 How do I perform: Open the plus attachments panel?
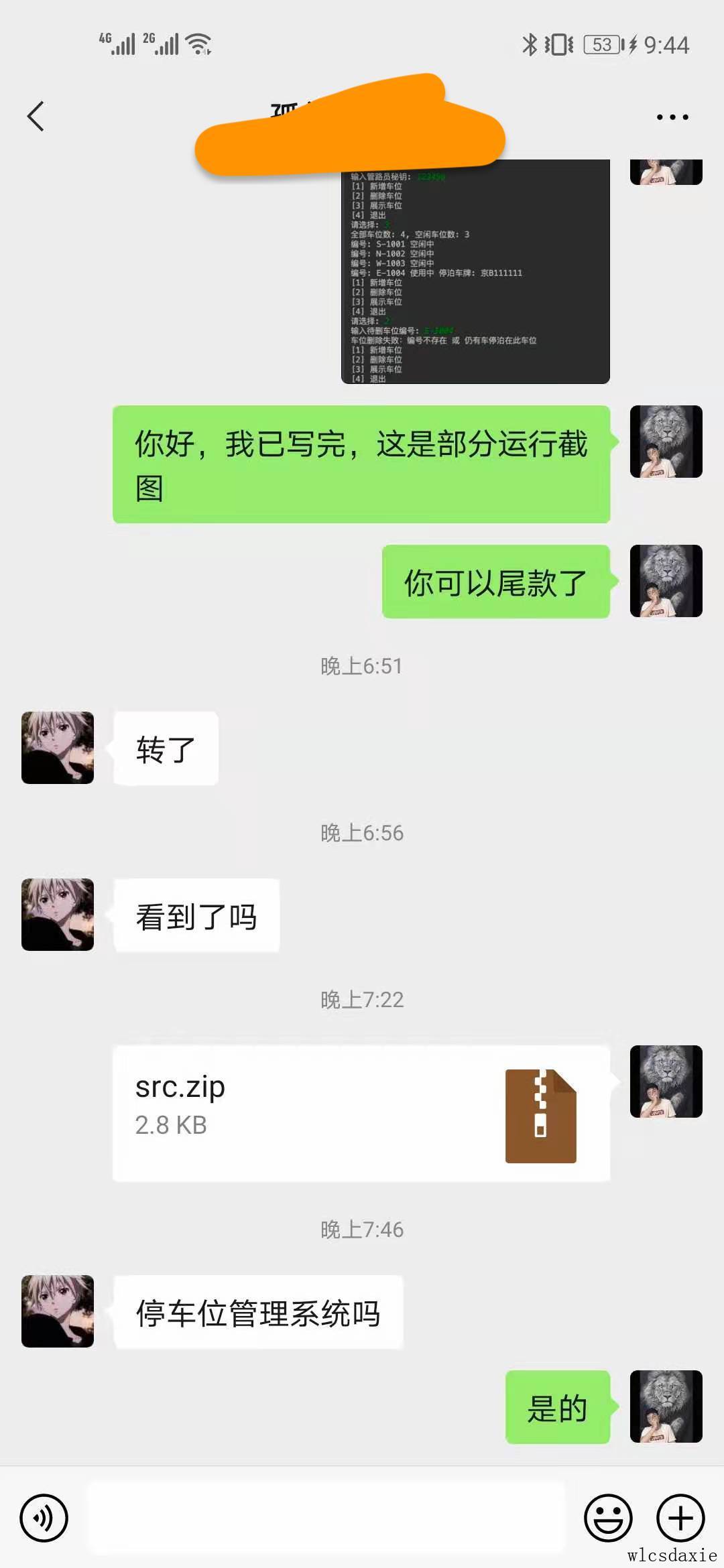tap(680, 1517)
